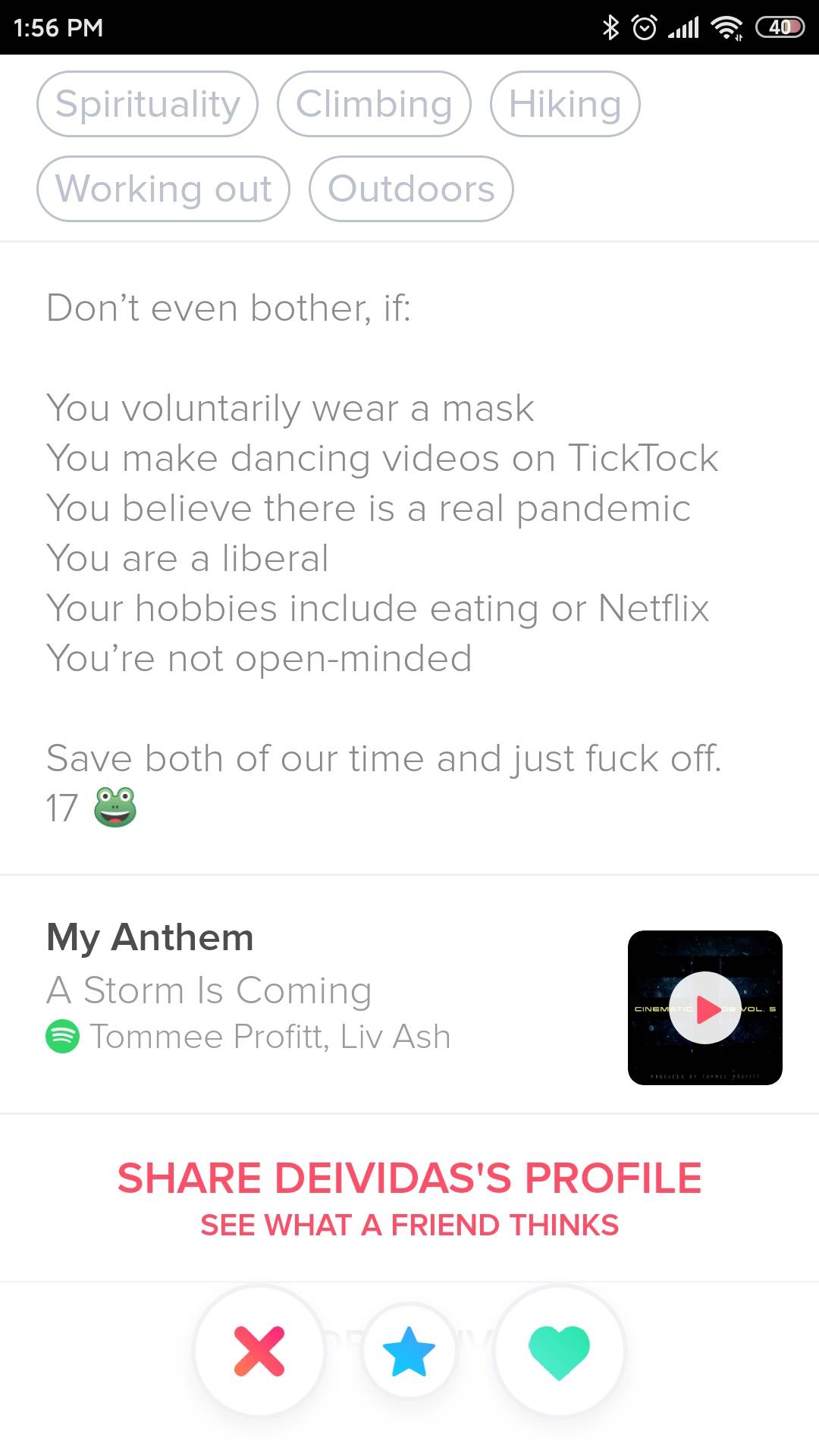Select the Spirituality interest chip
Image resolution: width=819 pixels, height=1456 pixels.
coord(147,104)
